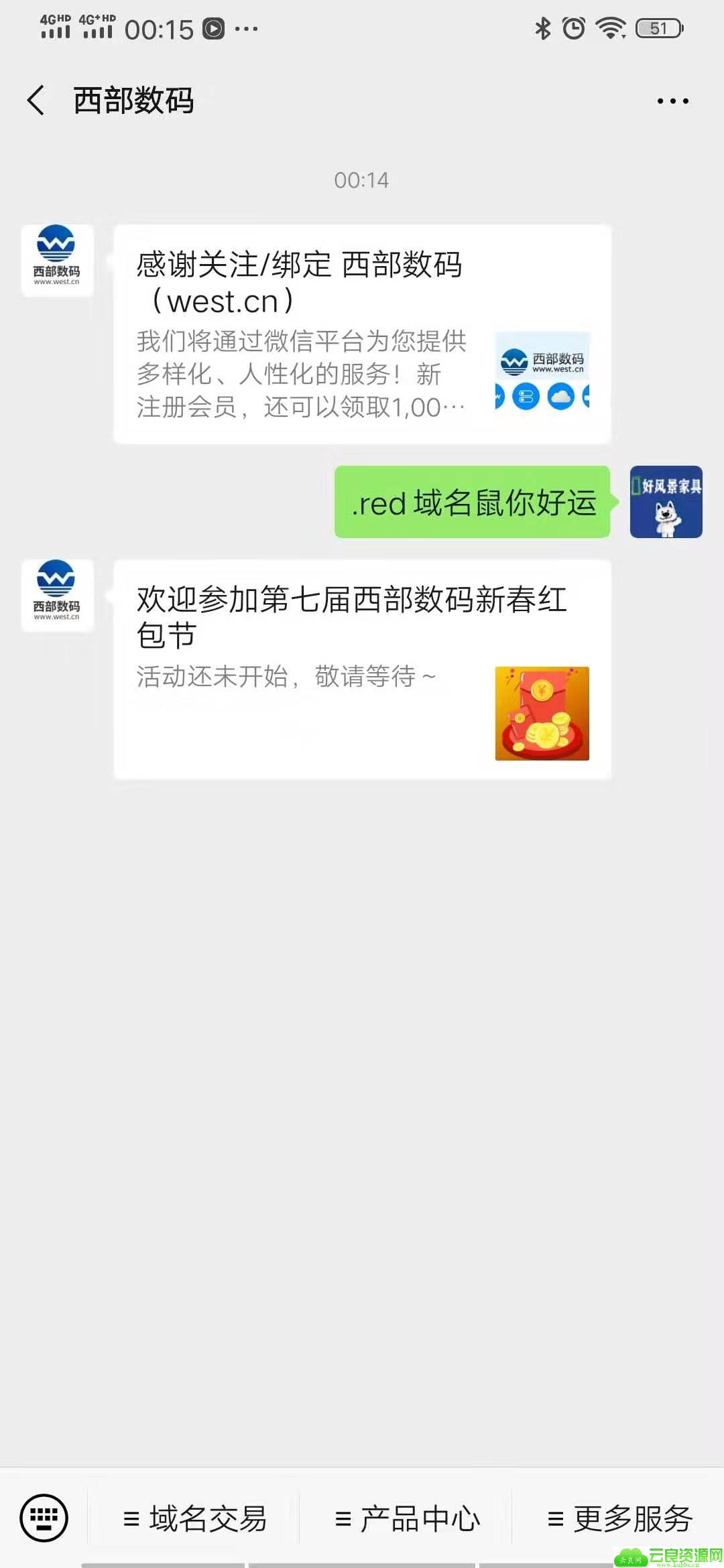Expand the 产品中心 menu
The width and height of the screenshot is (724, 1568).
tap(407, 1518)
